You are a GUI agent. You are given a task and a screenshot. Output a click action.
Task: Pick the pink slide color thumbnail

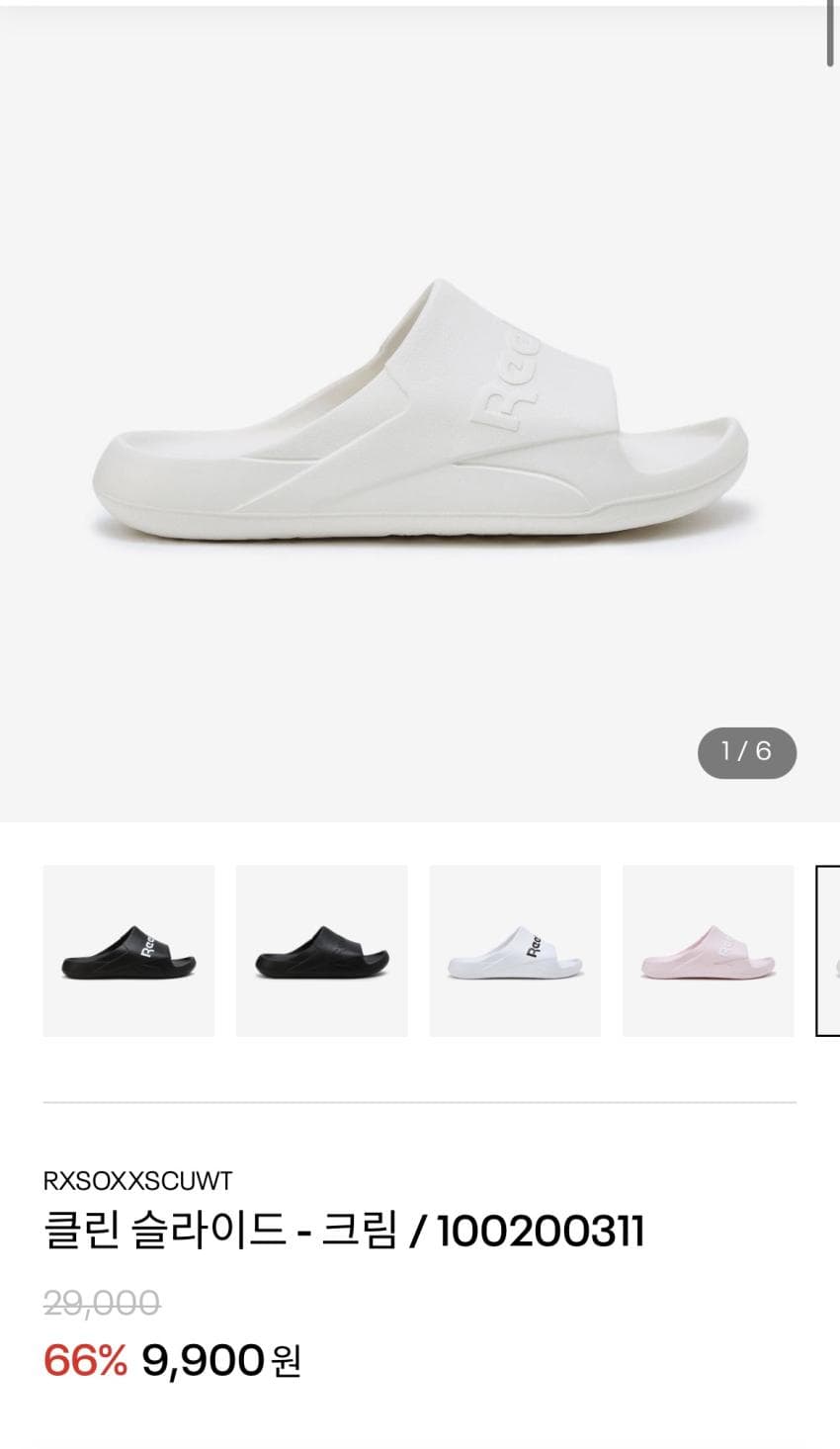pos(709,951)
